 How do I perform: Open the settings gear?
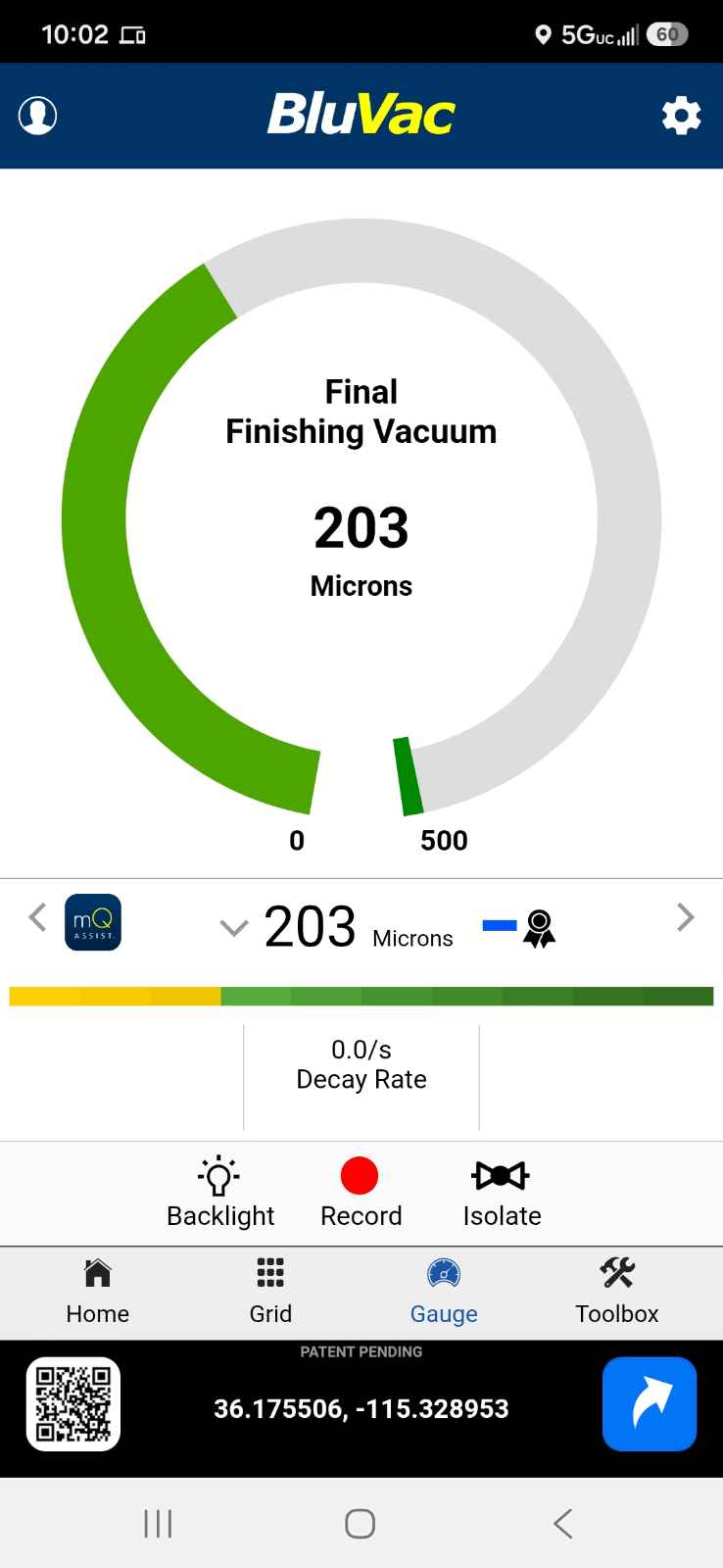coord(681,116)
